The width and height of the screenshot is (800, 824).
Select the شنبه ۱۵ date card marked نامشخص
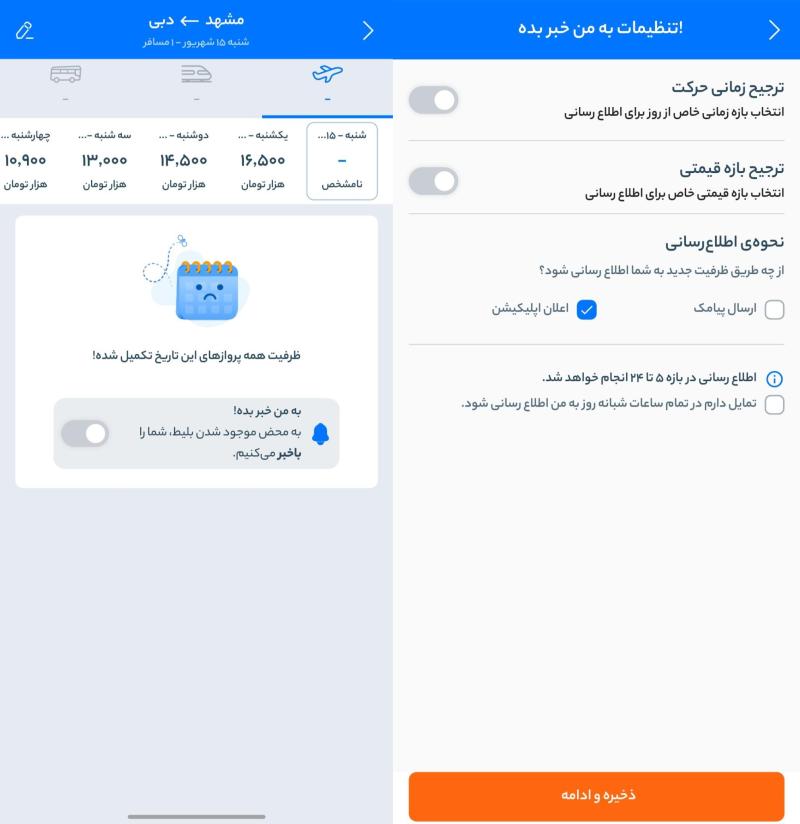pyautogui.click(x=342, y=160)
